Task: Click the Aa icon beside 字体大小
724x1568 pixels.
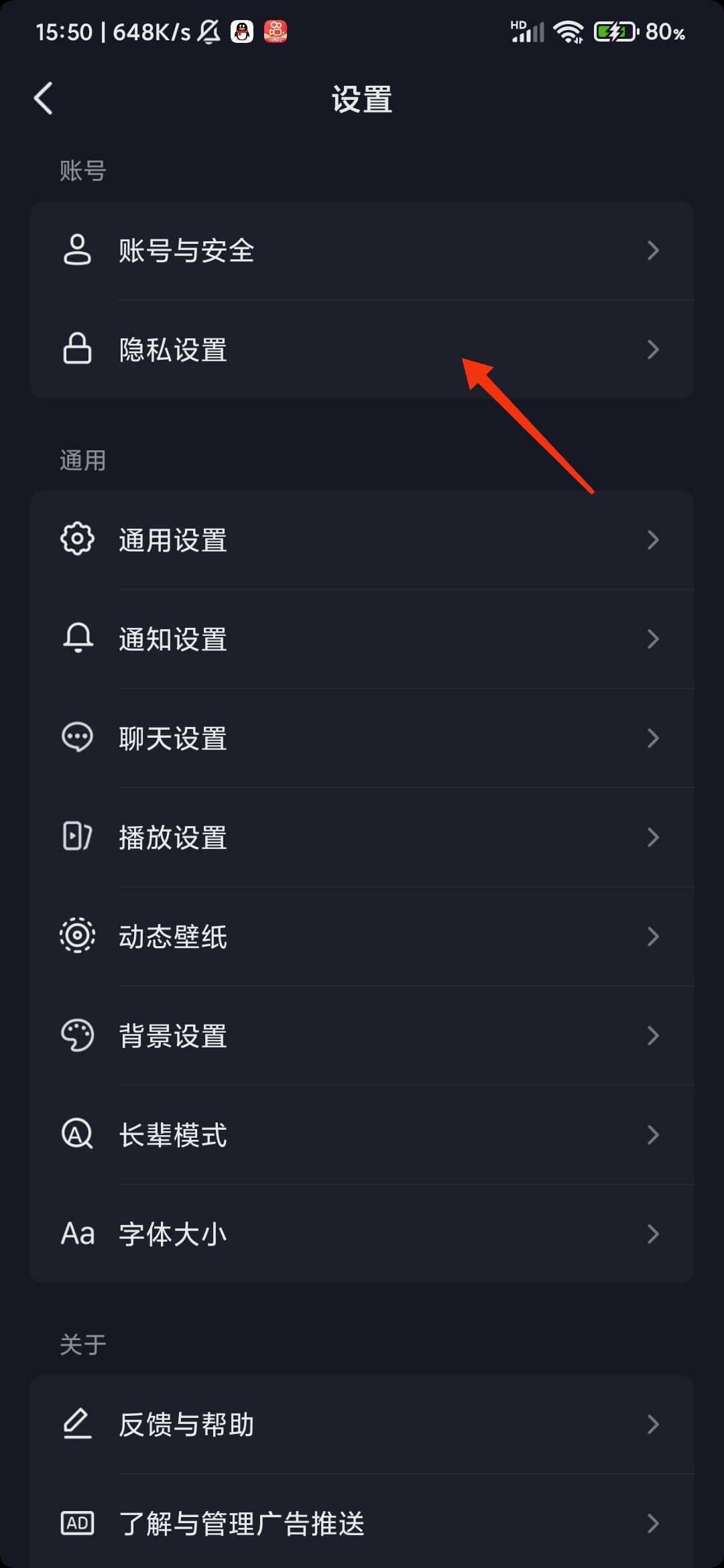Action: (x=76, y=1233)
